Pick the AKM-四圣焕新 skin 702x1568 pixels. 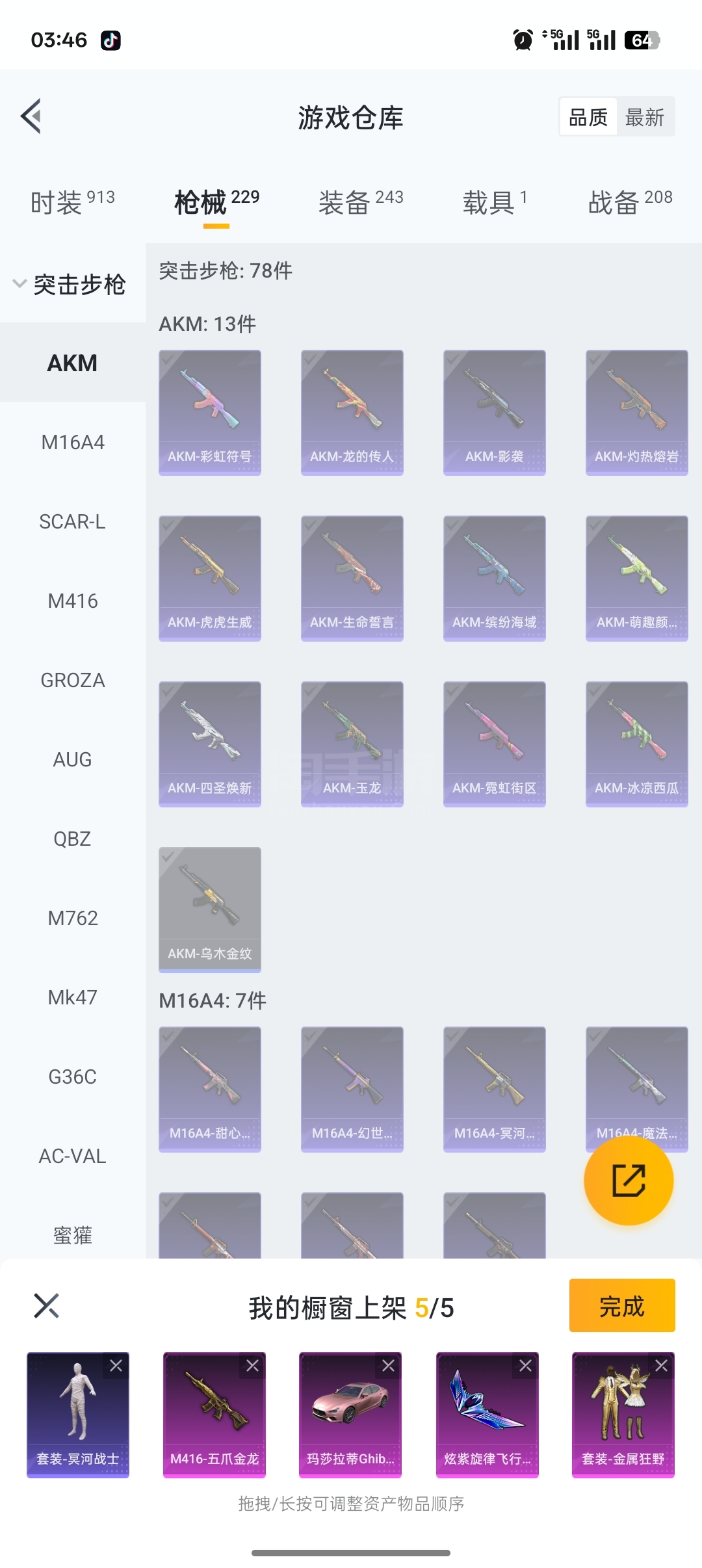[210, 744]
